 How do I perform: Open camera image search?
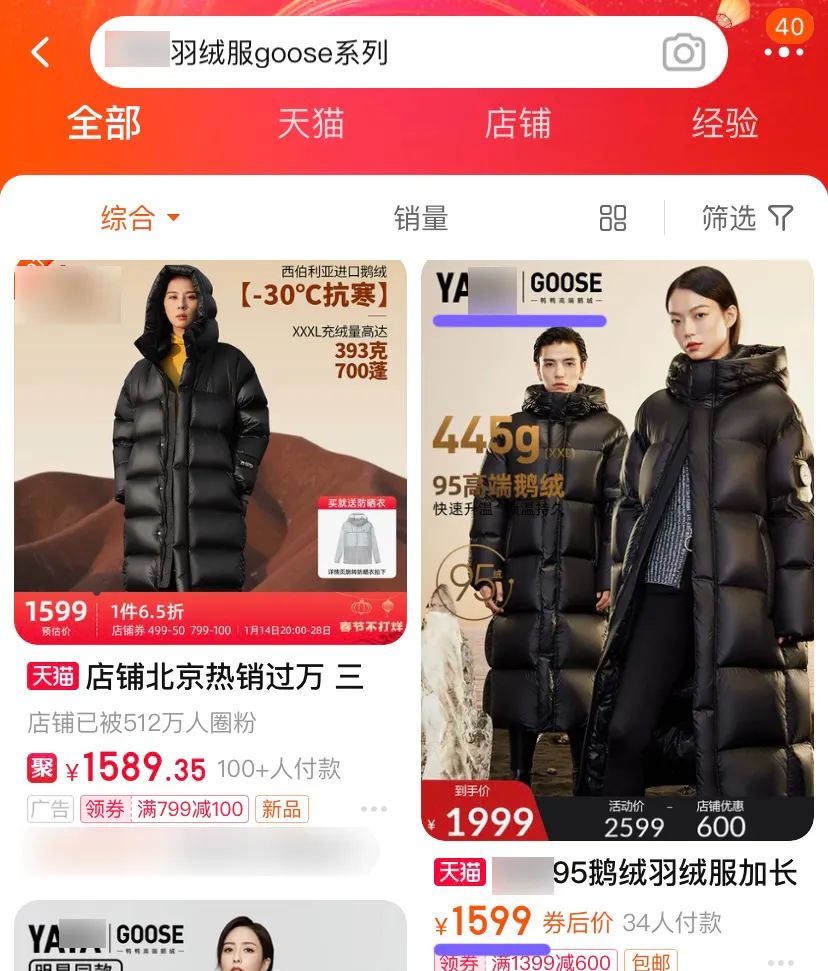(x=683, y=52)
